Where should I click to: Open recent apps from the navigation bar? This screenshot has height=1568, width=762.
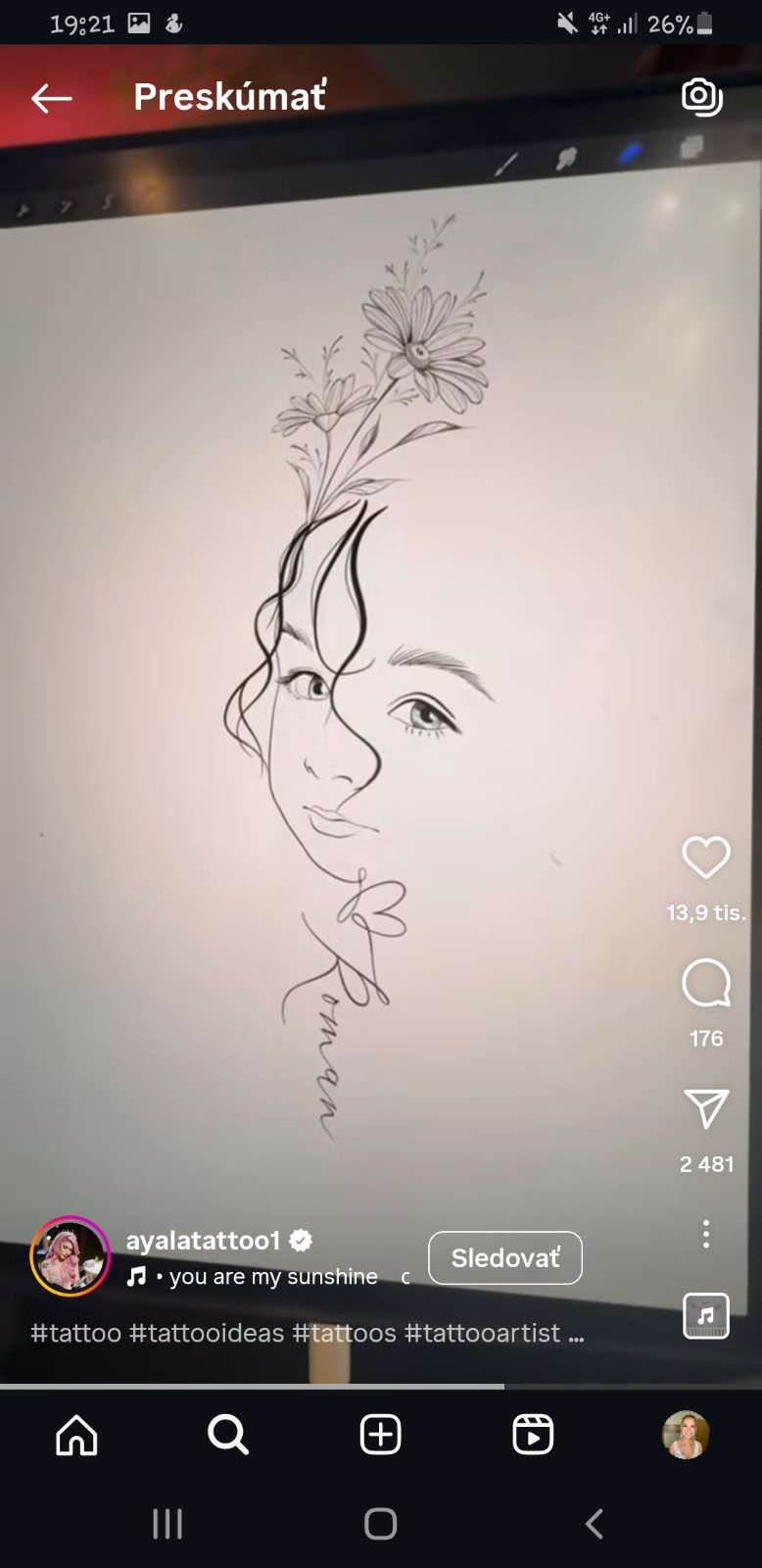click(x=167, y=1524)
